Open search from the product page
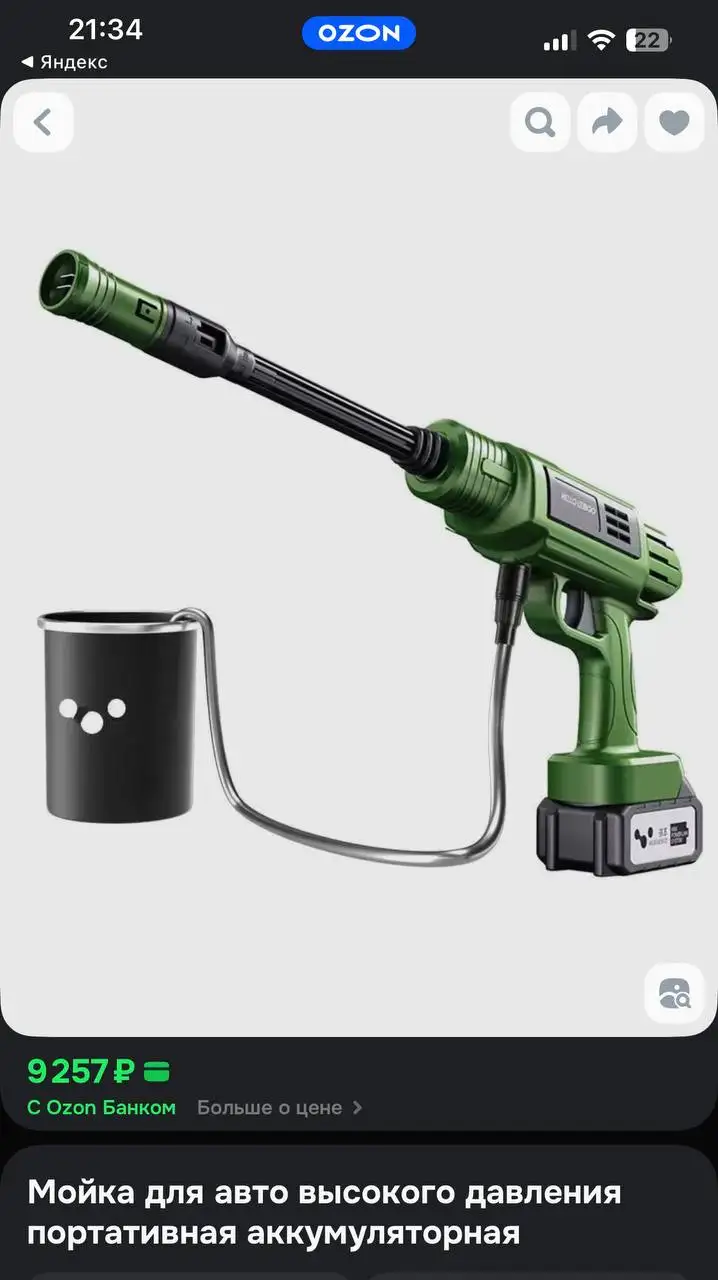 pyautogui.click(x=540, y=123)
